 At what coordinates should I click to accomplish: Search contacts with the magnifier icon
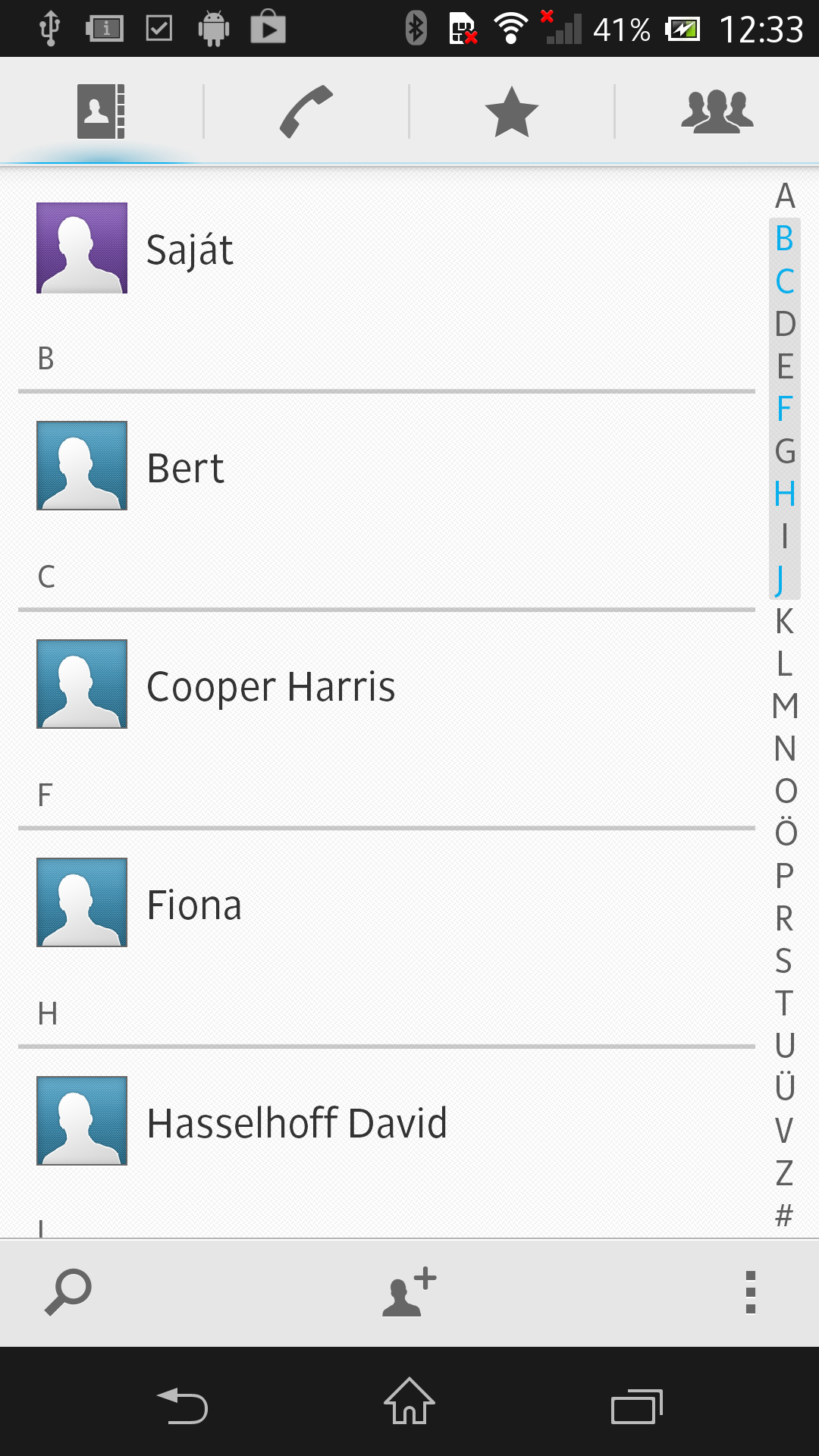(x=68, y=1291)
